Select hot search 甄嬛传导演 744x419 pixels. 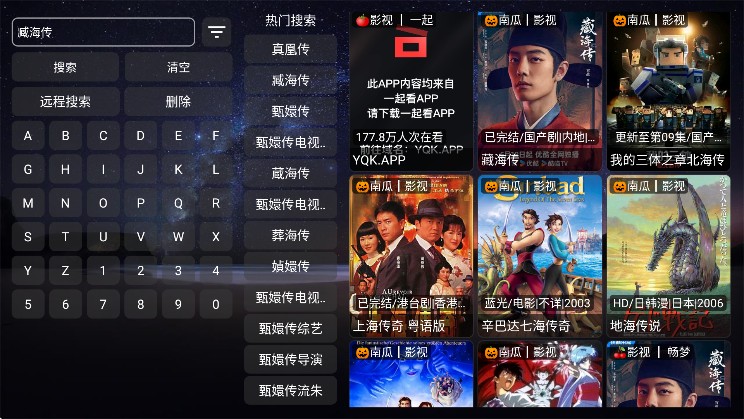290,359
